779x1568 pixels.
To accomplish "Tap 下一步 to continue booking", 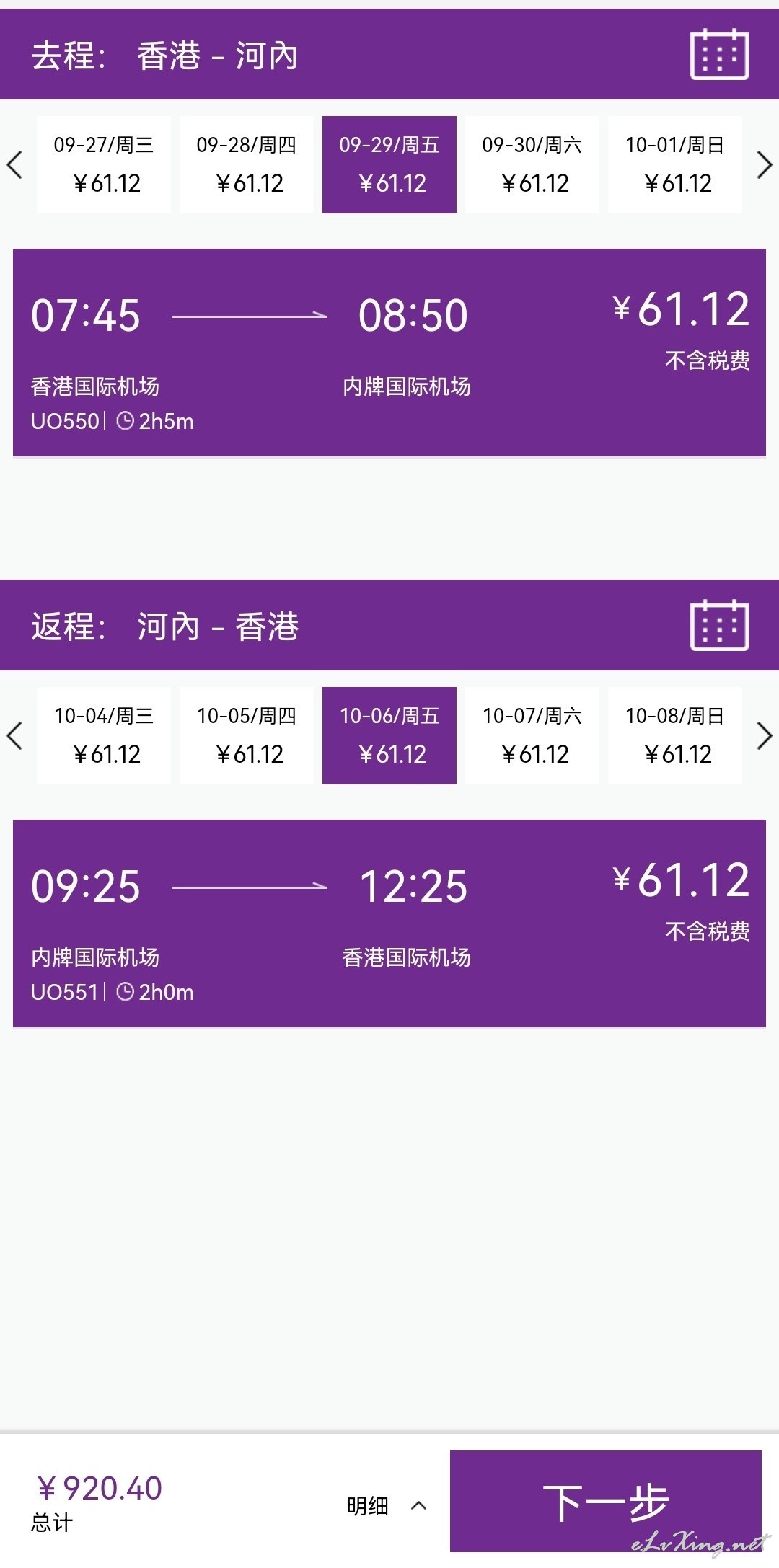I will [606, 1501].
